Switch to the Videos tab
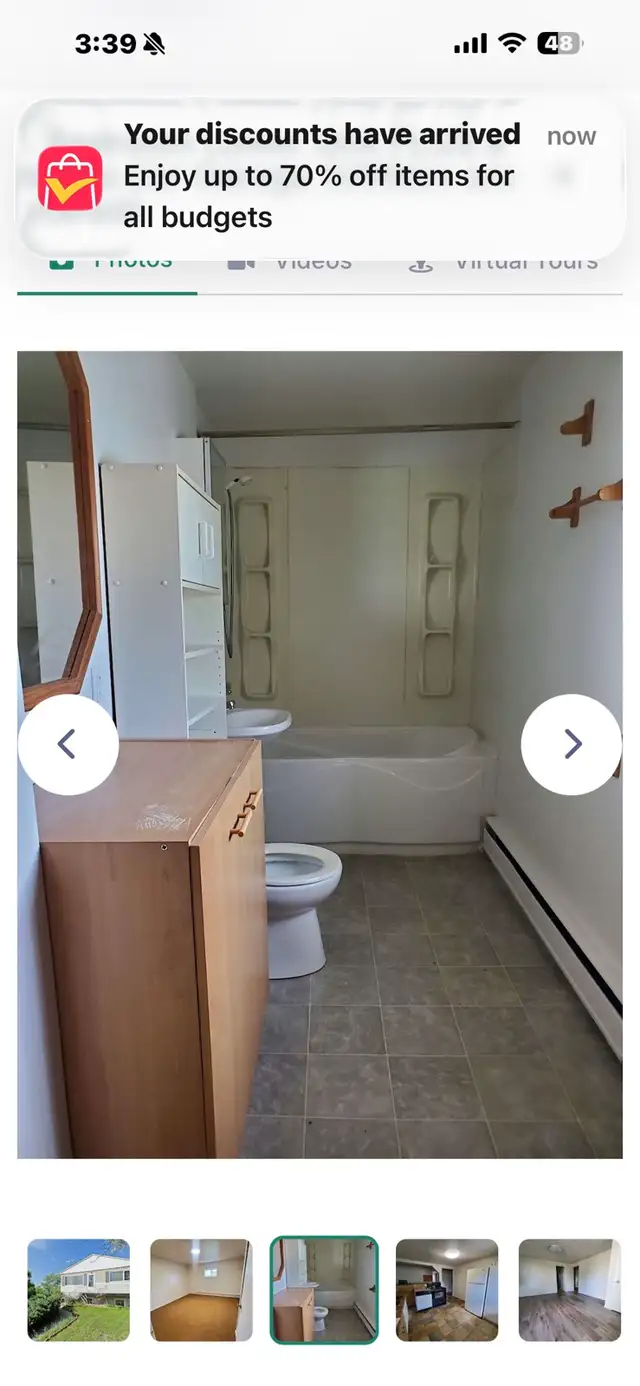 click(x=290, y=265)
